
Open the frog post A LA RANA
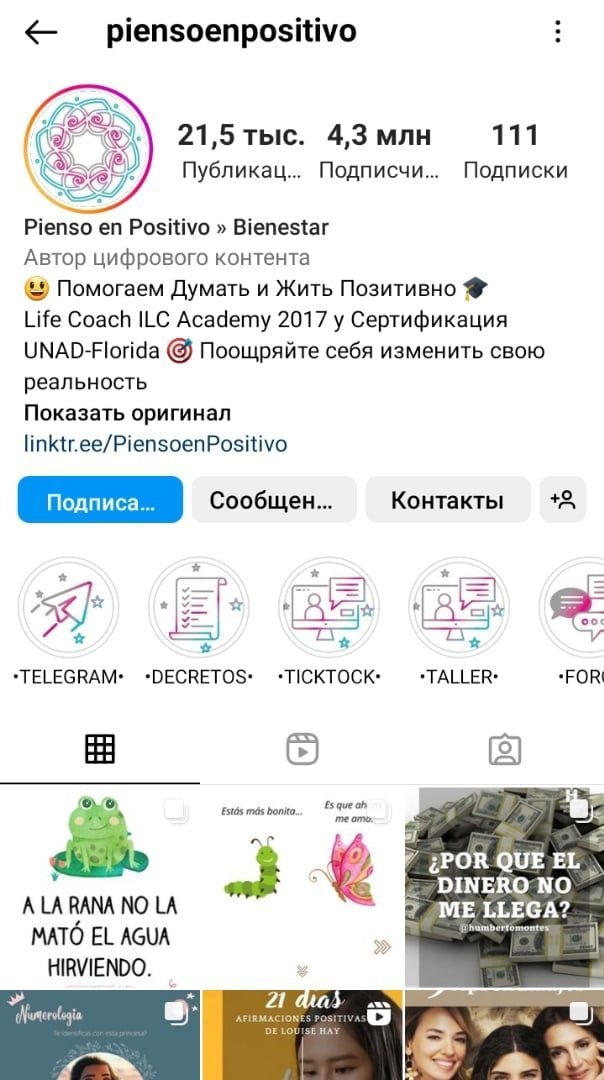coord(99,885)
